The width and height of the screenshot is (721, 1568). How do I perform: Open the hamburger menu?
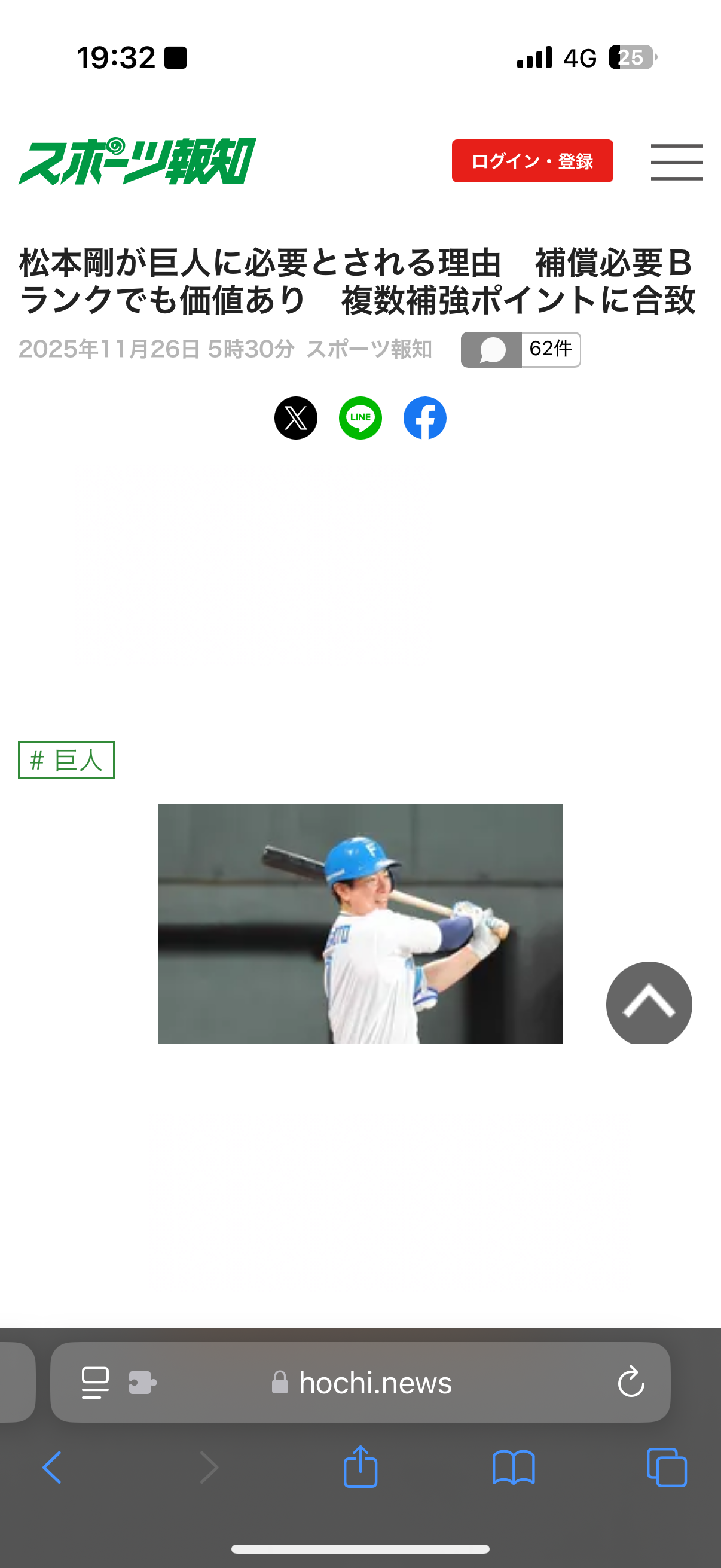pyautogui.click(x=676, y=162)
